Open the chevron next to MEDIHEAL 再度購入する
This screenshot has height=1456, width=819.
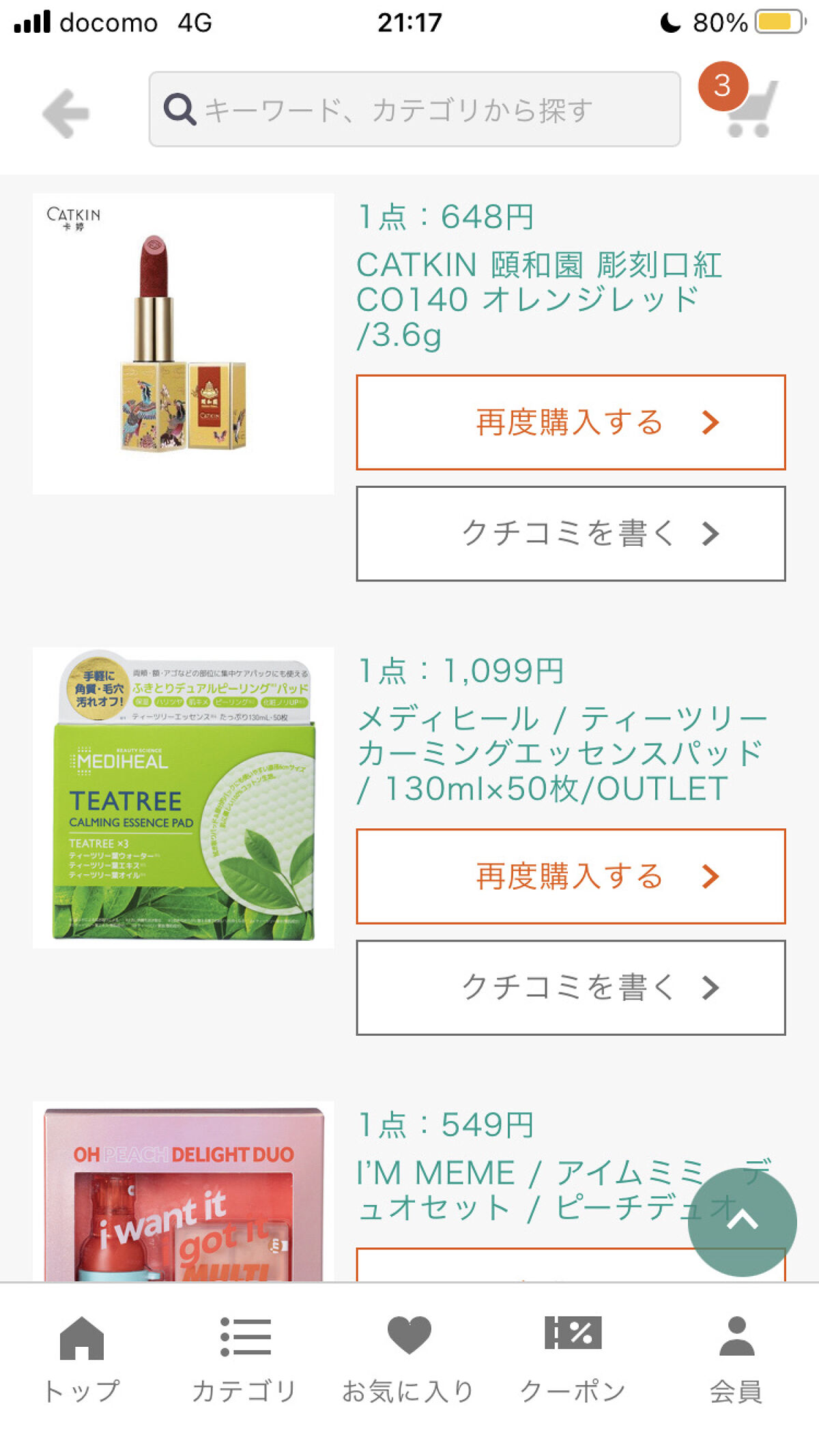pyautogui.click(x=710, y=875)
